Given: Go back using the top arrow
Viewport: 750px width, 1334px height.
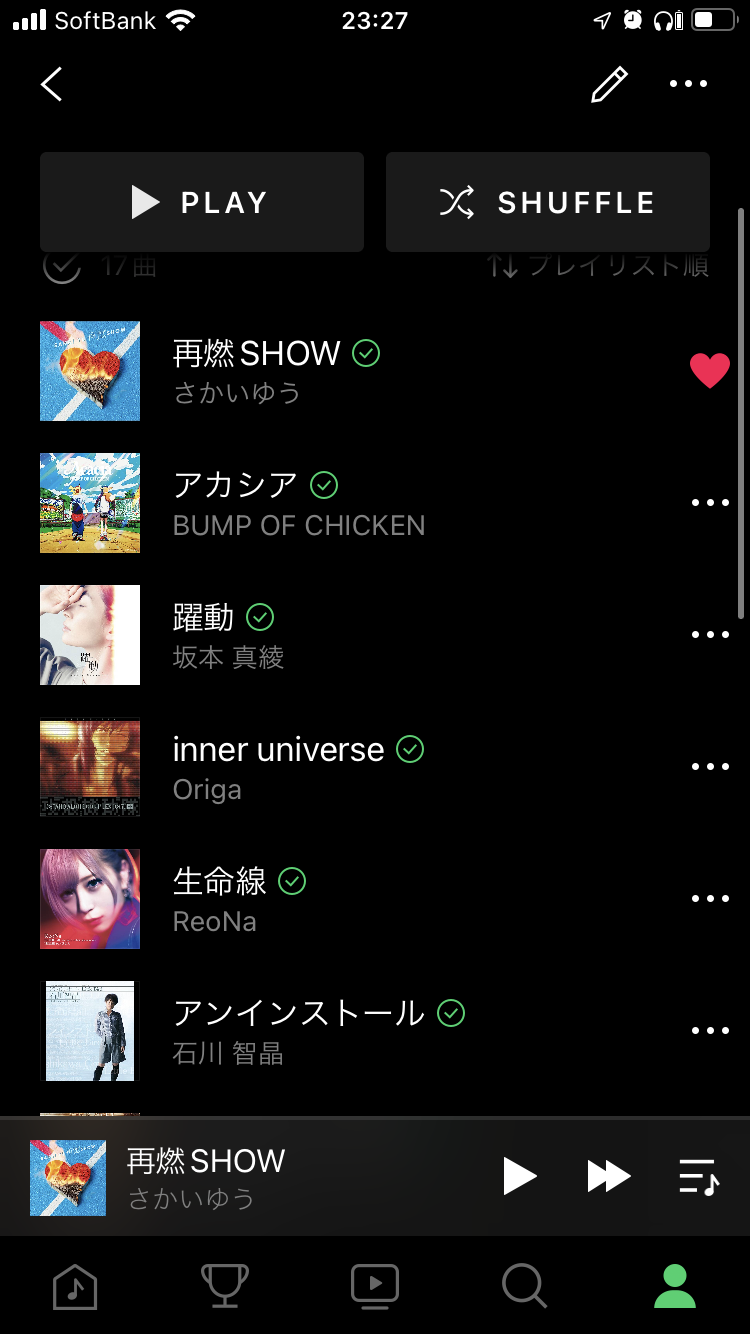Looking at the screenshot, I should [52, 84].
